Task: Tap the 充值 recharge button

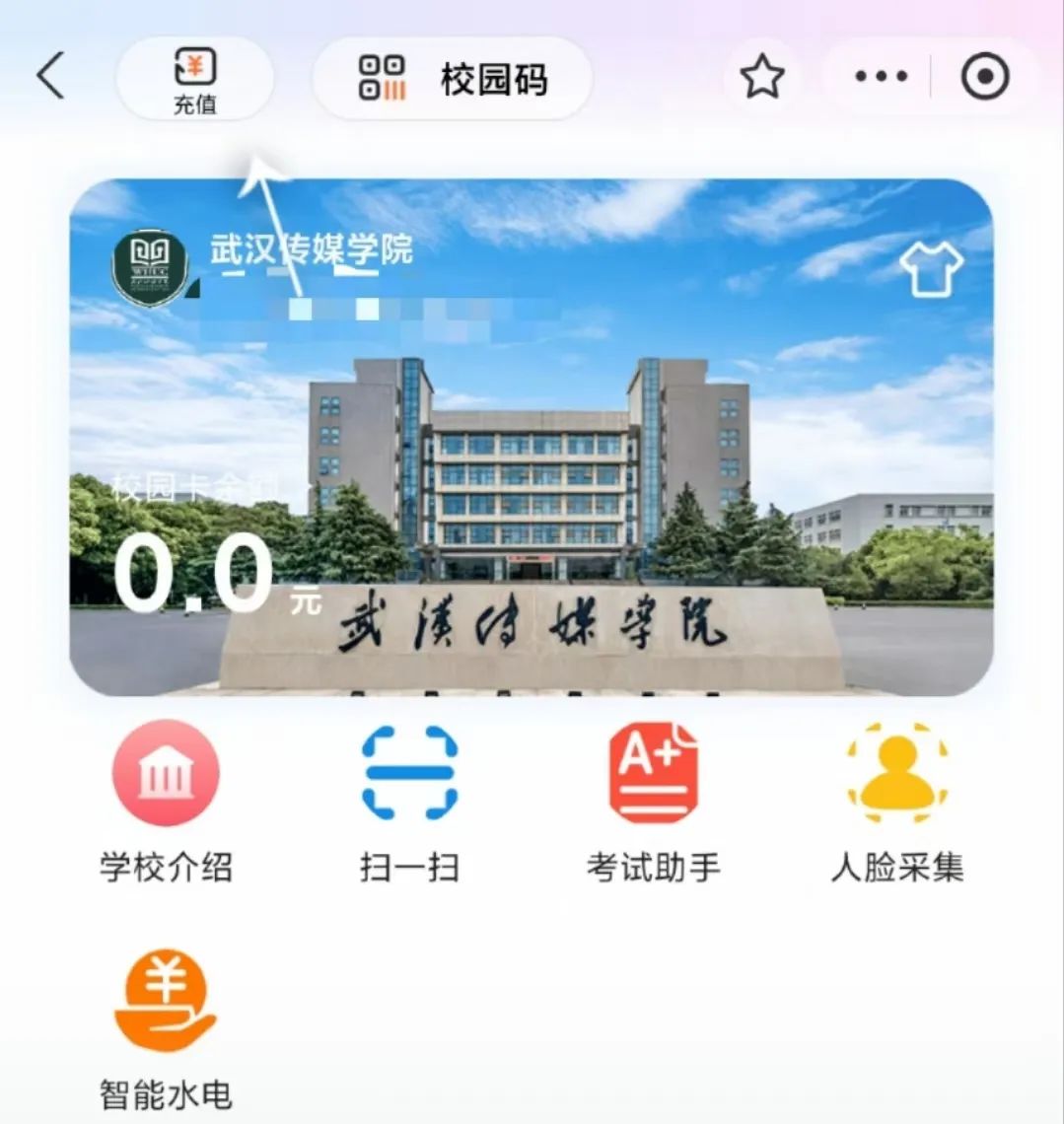Action: pyautogui.click(x=195, y=79)
